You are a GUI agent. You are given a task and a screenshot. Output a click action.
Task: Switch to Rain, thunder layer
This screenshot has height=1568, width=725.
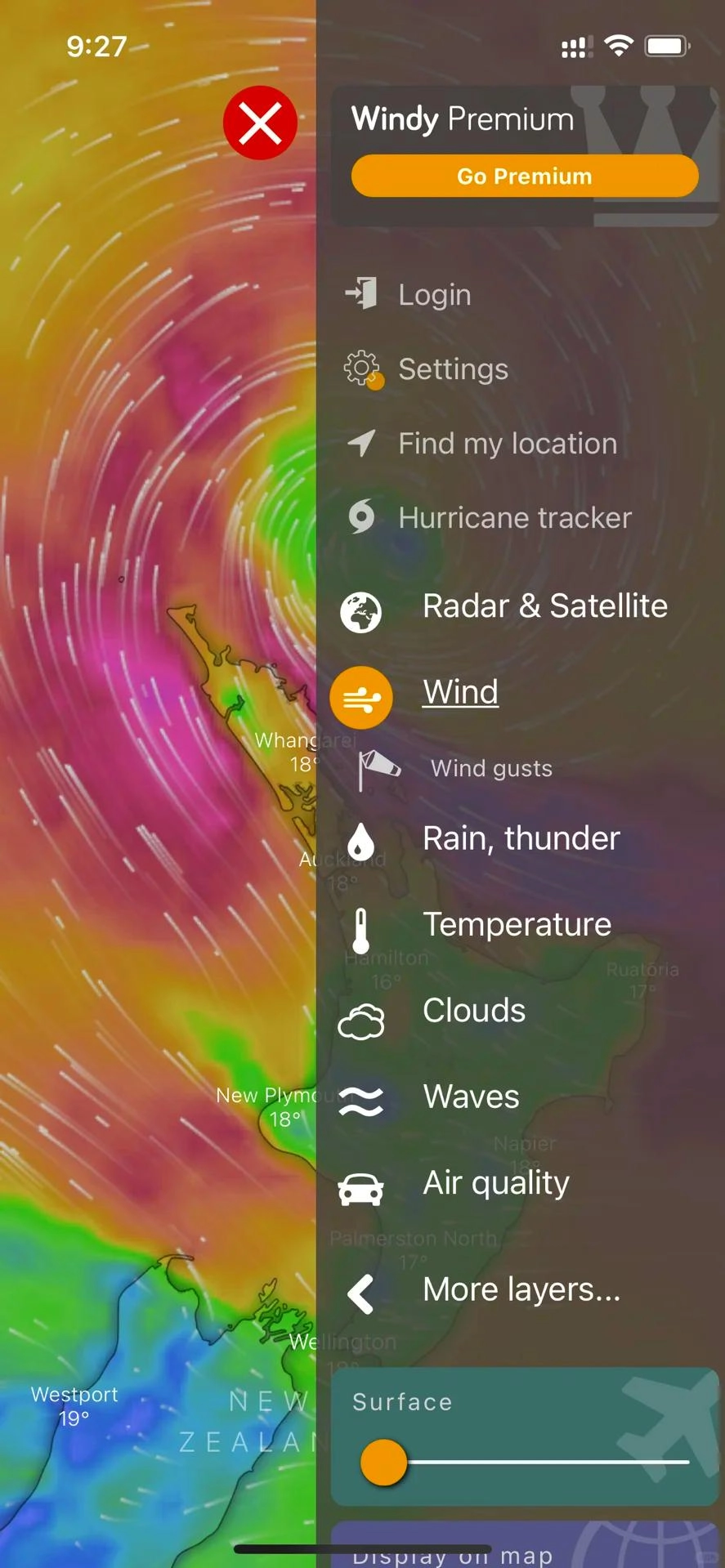point(521,838)
